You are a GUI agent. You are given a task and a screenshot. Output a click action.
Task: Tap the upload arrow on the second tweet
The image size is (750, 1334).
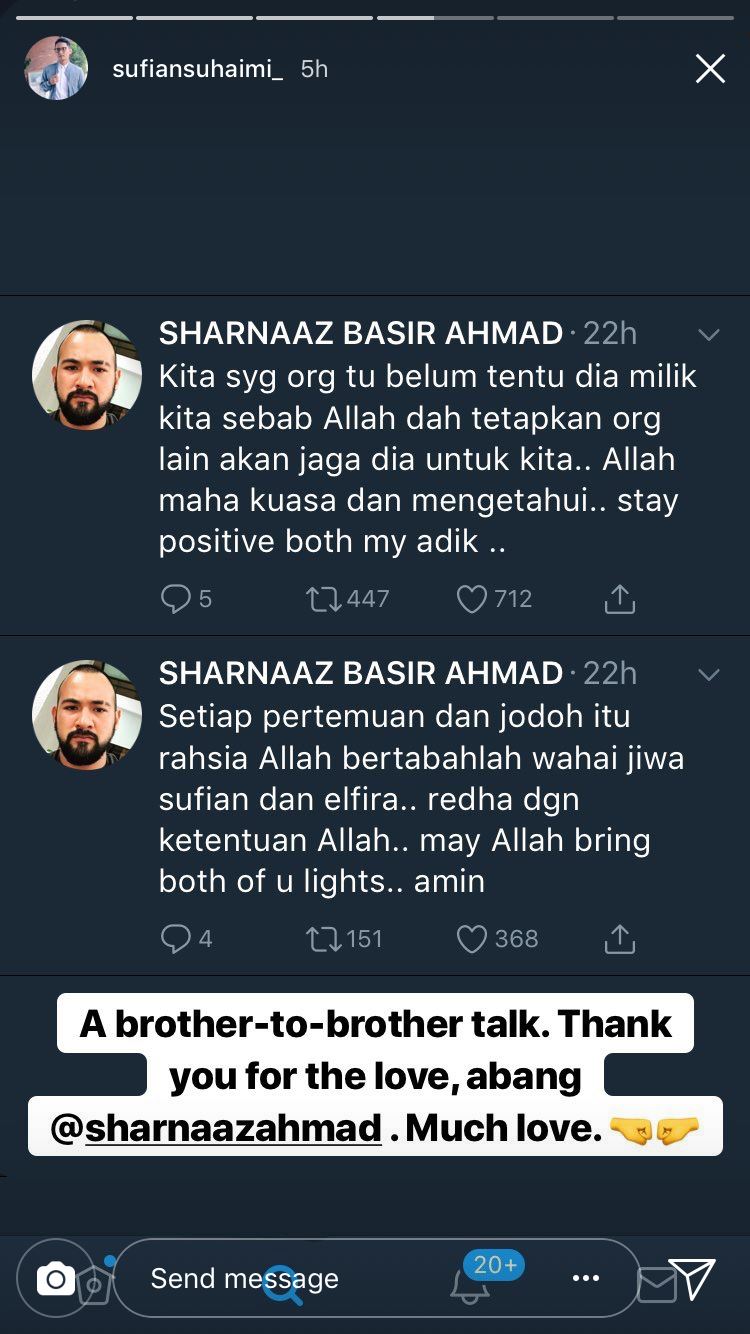(620, 938)
